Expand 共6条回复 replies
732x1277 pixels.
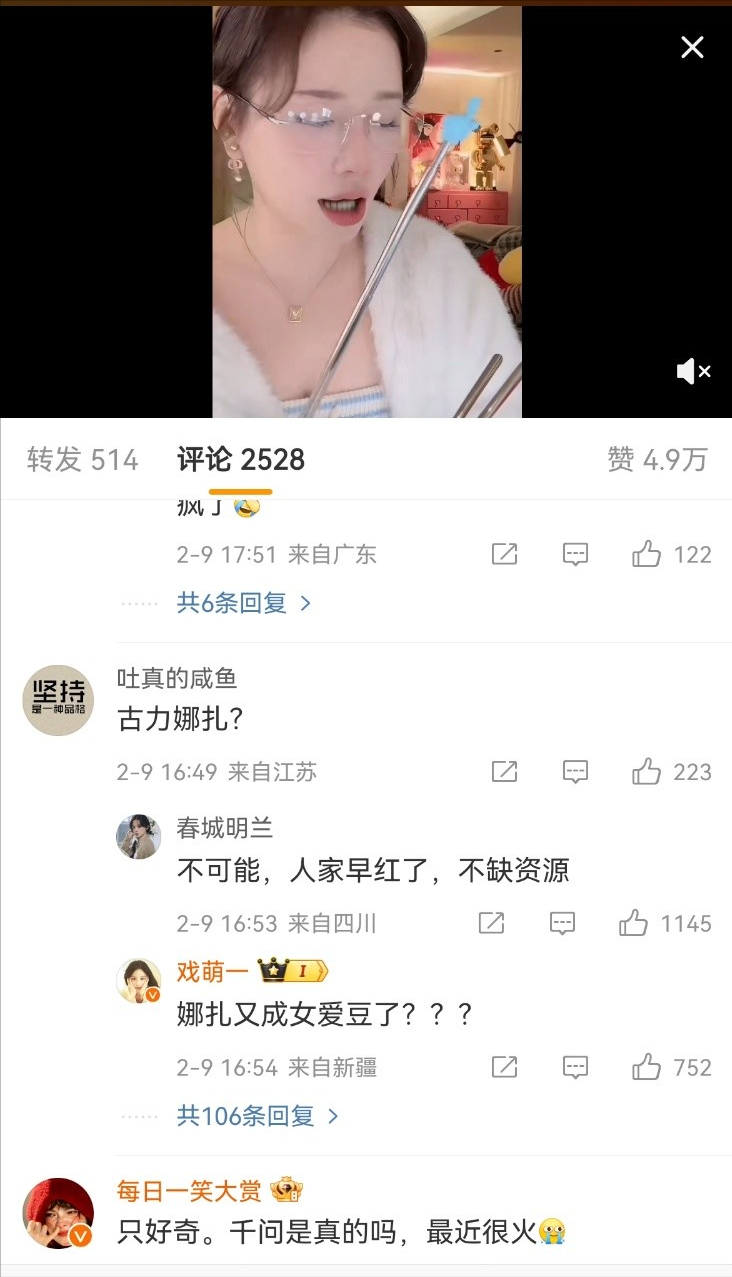[x=245, y=603]
